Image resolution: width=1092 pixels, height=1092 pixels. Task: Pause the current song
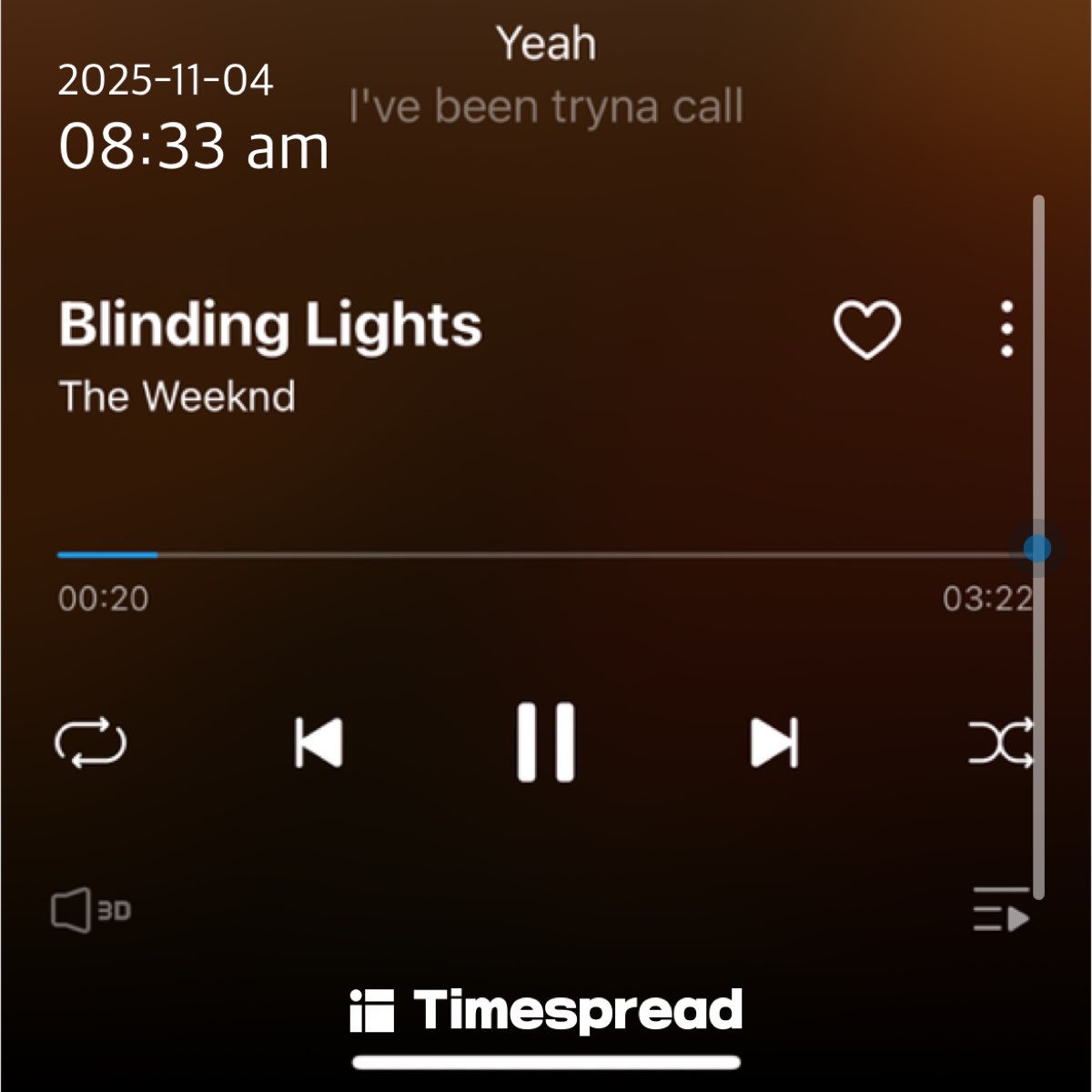tap(546, 742)
